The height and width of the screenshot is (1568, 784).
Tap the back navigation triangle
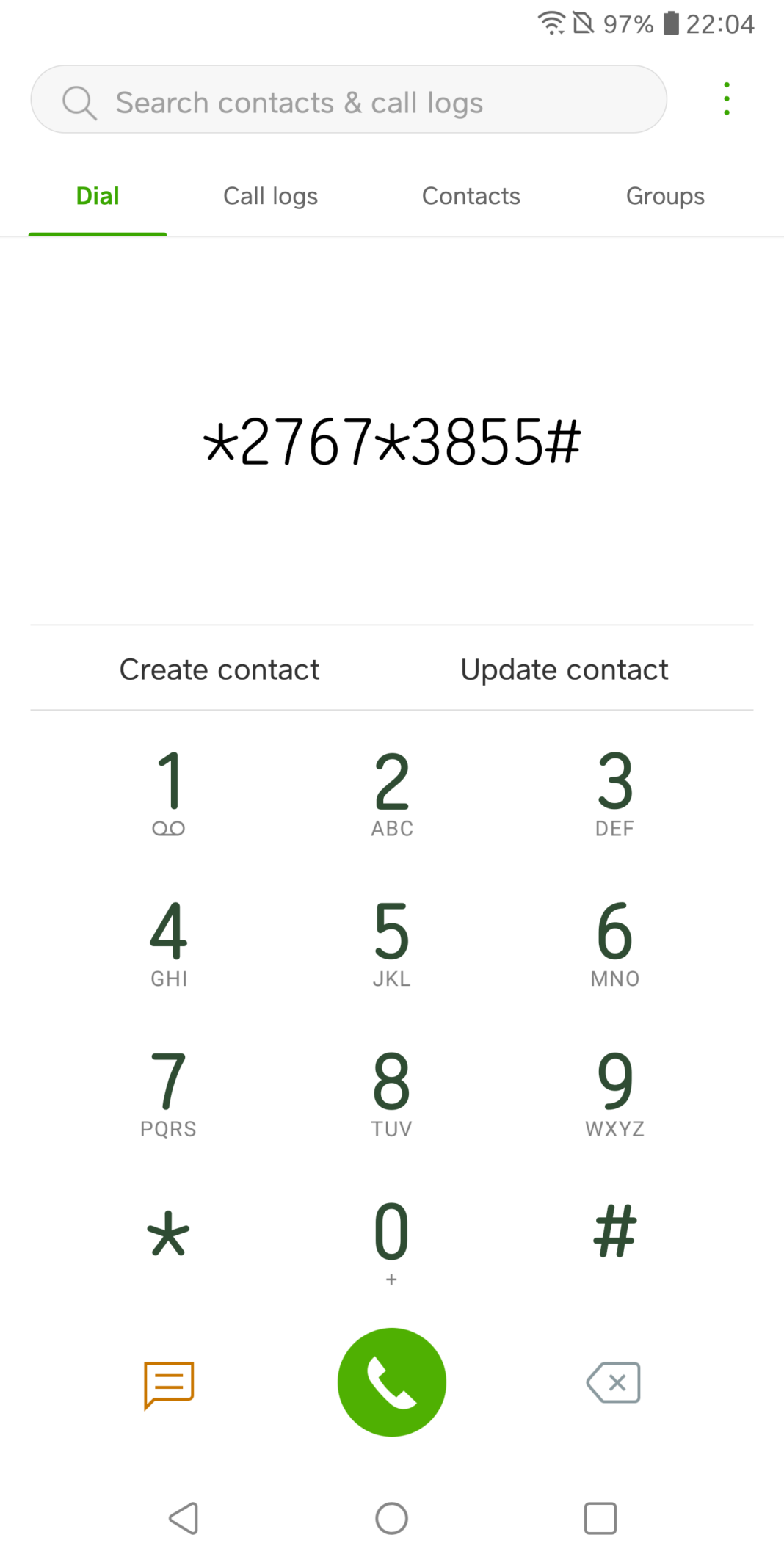(184, 1518)
